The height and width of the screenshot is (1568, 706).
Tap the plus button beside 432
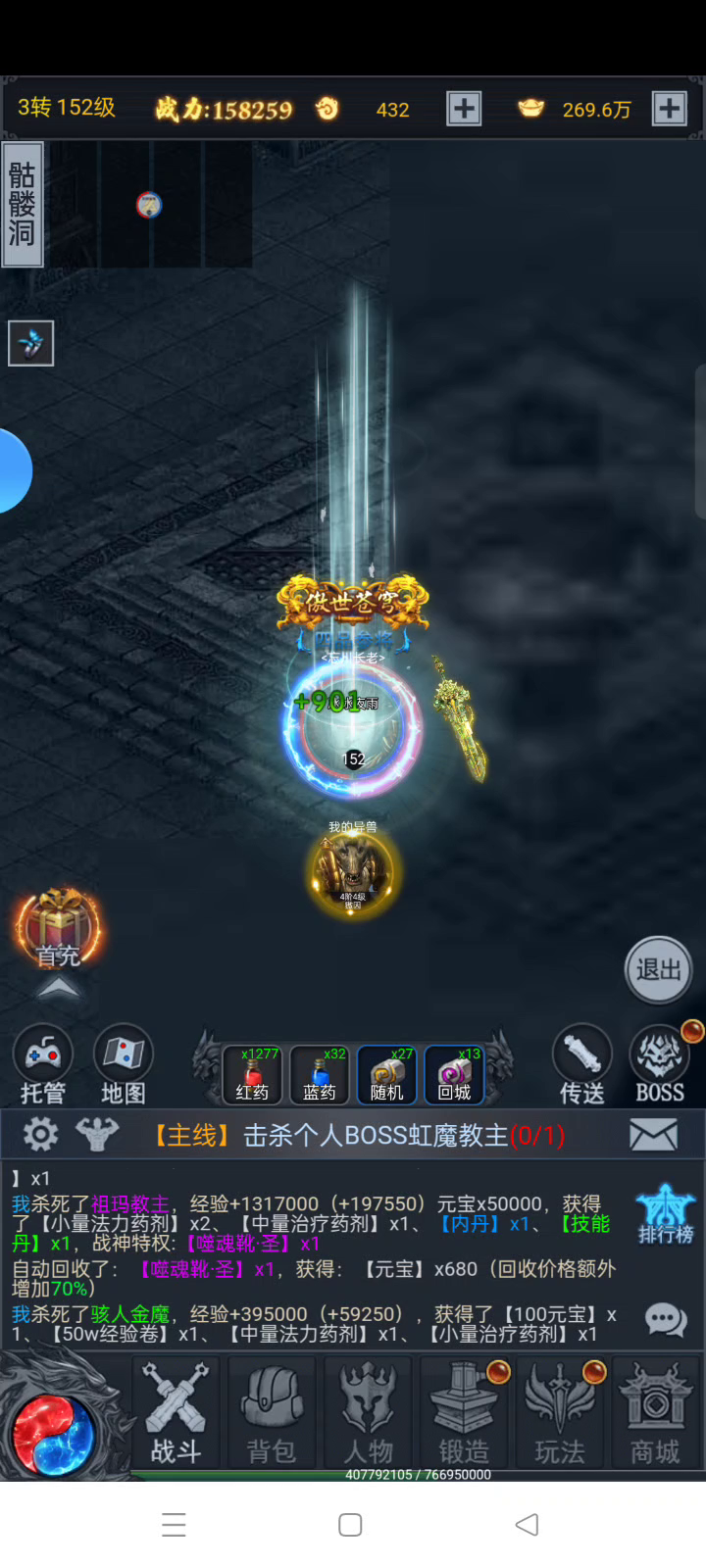[464, 108]
